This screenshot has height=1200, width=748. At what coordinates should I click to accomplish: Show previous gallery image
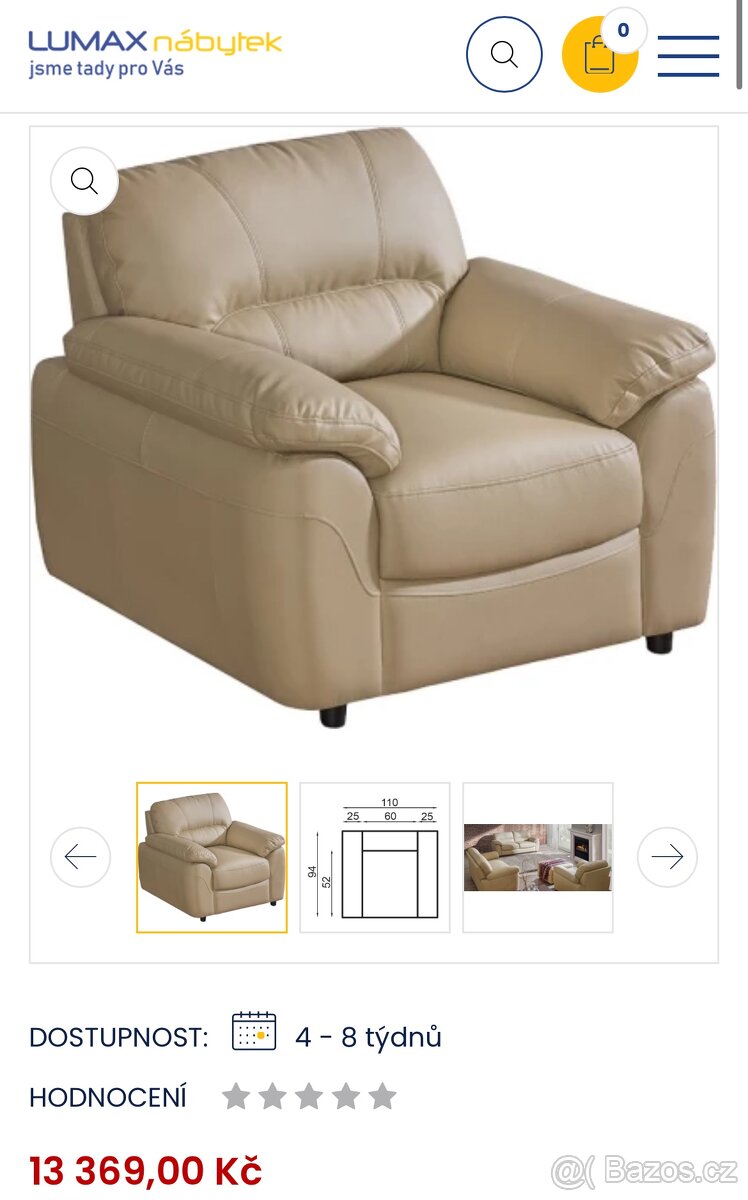click(x=80, y=857)
